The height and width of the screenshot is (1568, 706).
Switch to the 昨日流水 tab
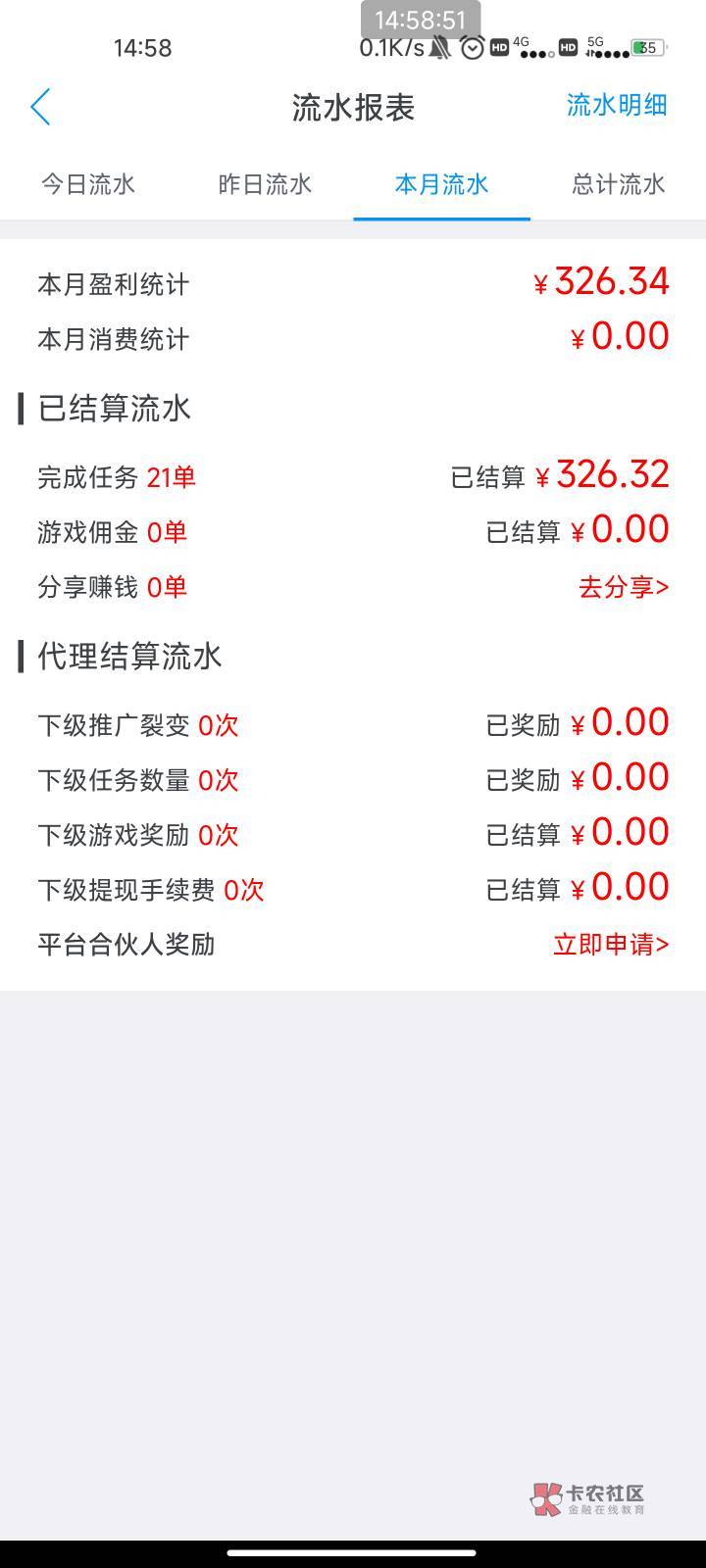coord(265,184)
